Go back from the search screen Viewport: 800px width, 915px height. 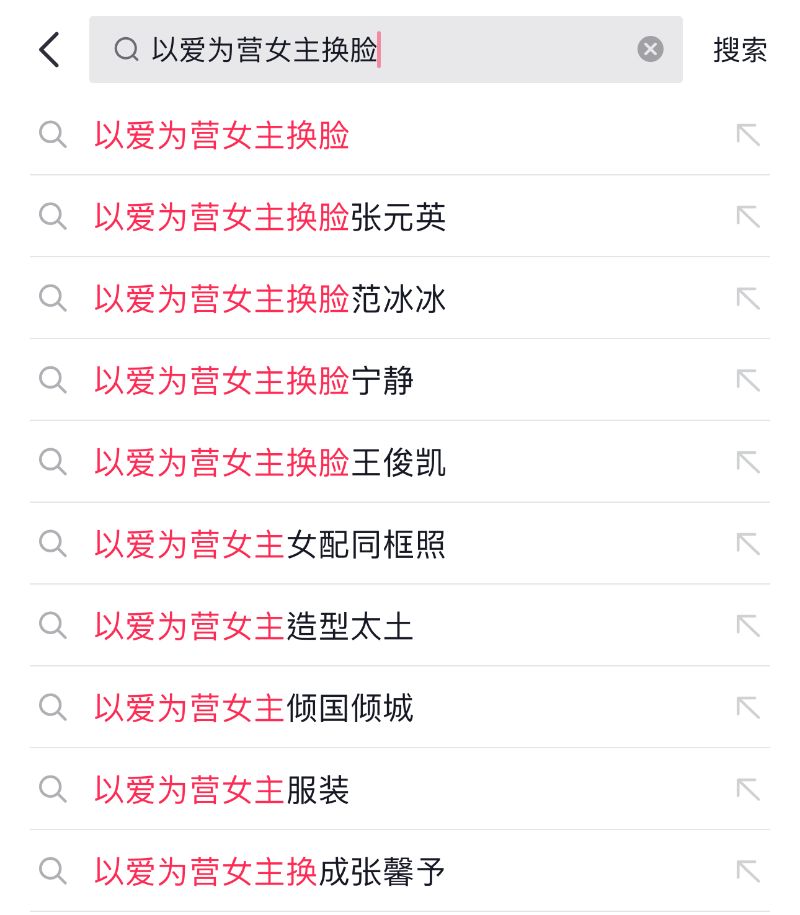pos(49,49)
